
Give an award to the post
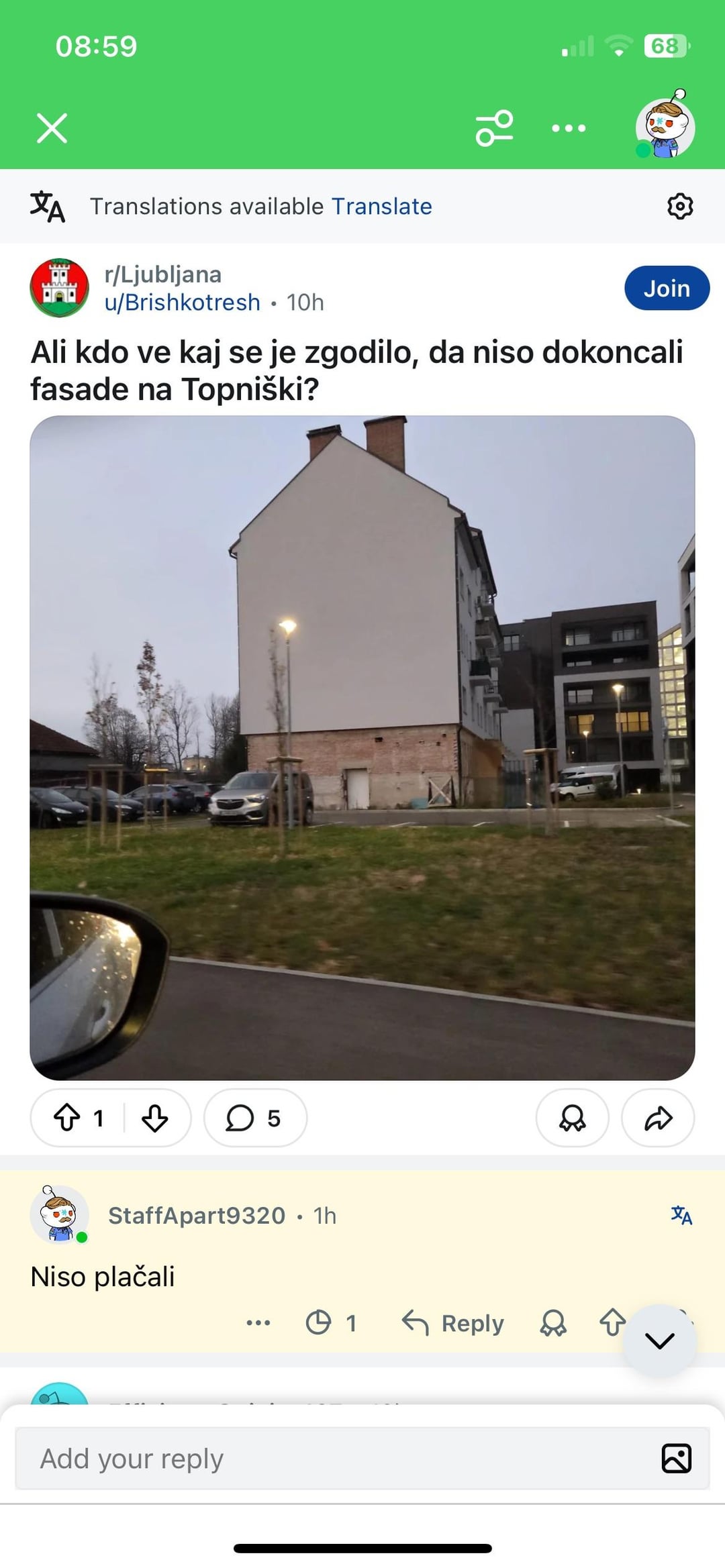pos(572,1118)
